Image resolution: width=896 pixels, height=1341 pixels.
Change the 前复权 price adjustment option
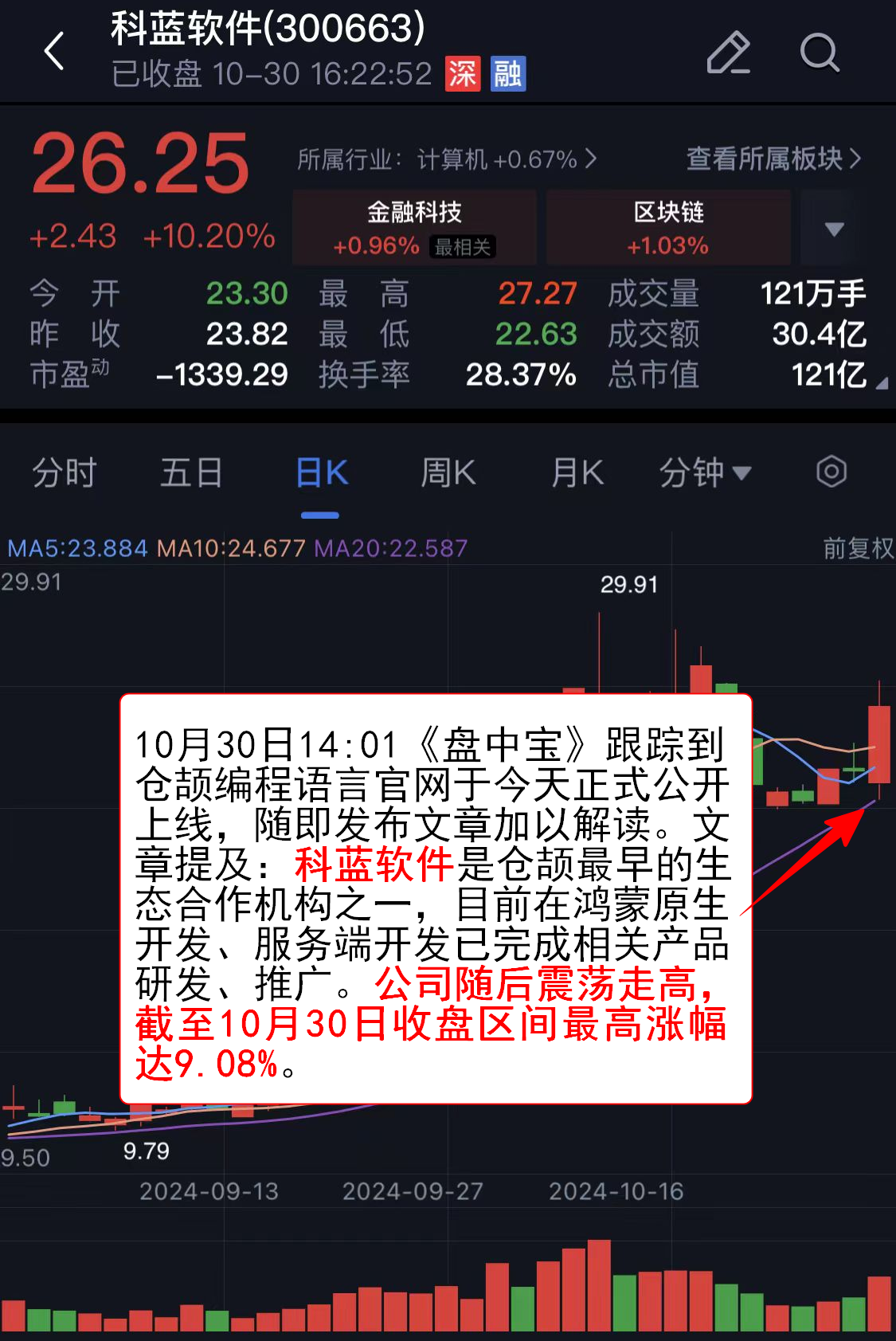point(858,548)
